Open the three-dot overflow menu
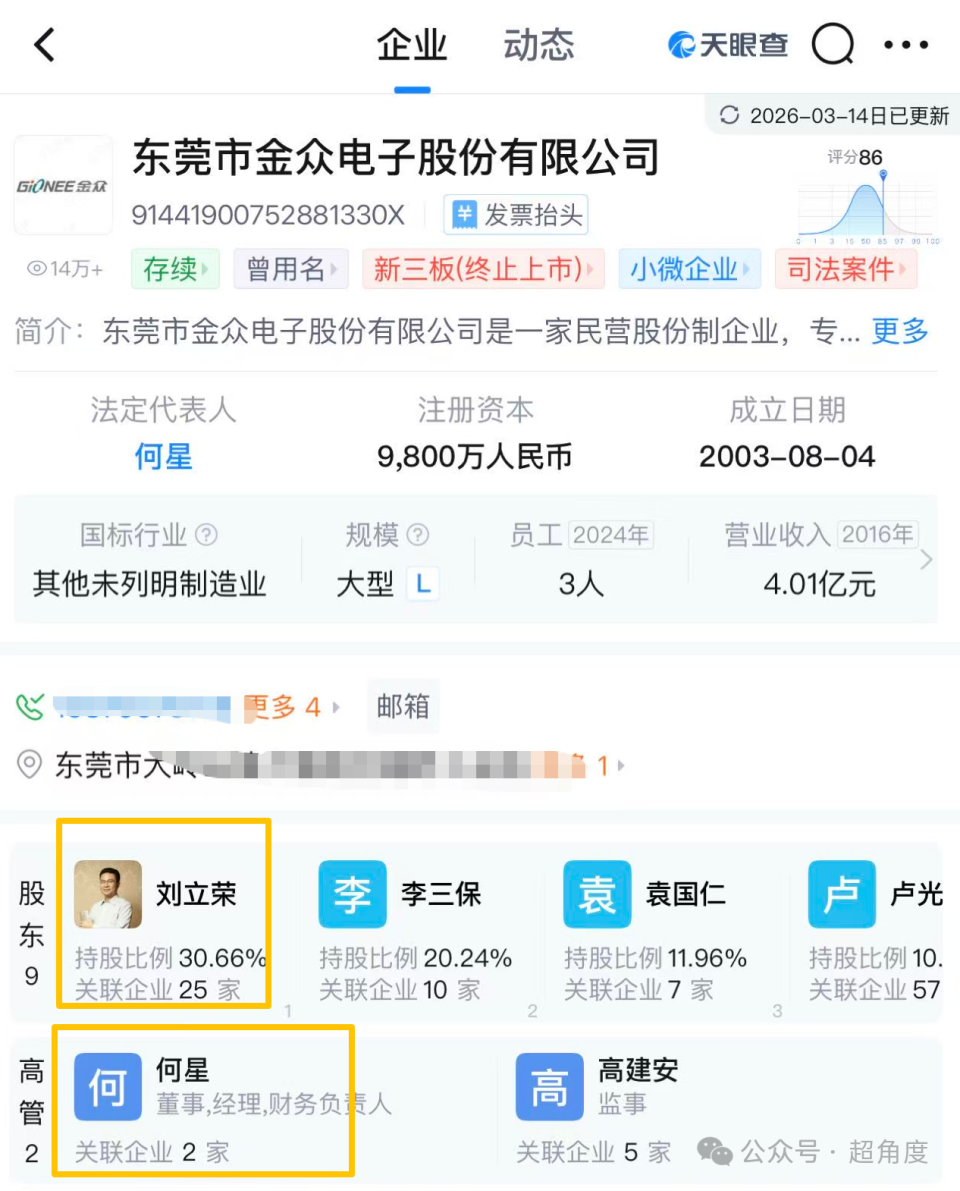The image size is (960, 1191). click(x=905, y=45)
